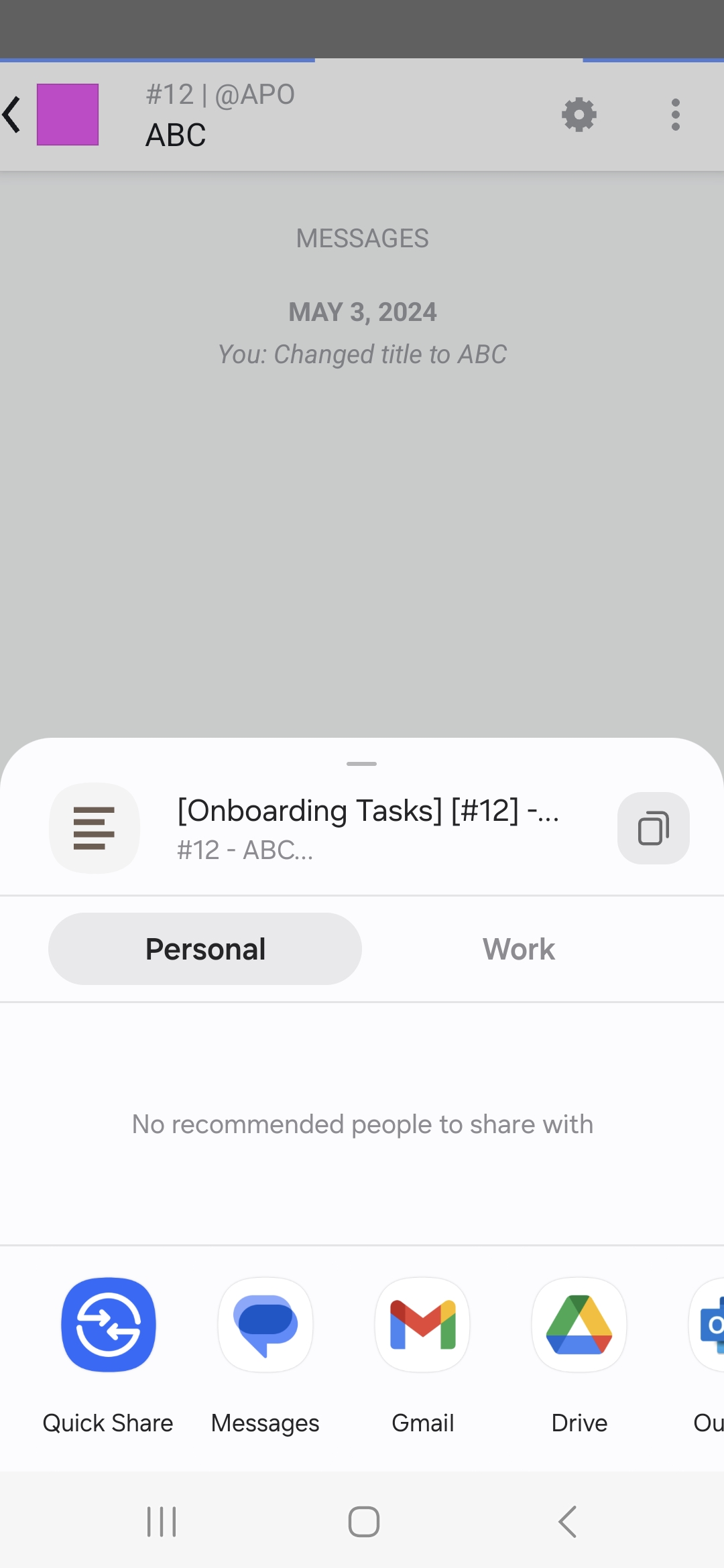Tap the text preview icon of the share sheet
This screenshot has width=724, height=1568.
click(94, 828)
